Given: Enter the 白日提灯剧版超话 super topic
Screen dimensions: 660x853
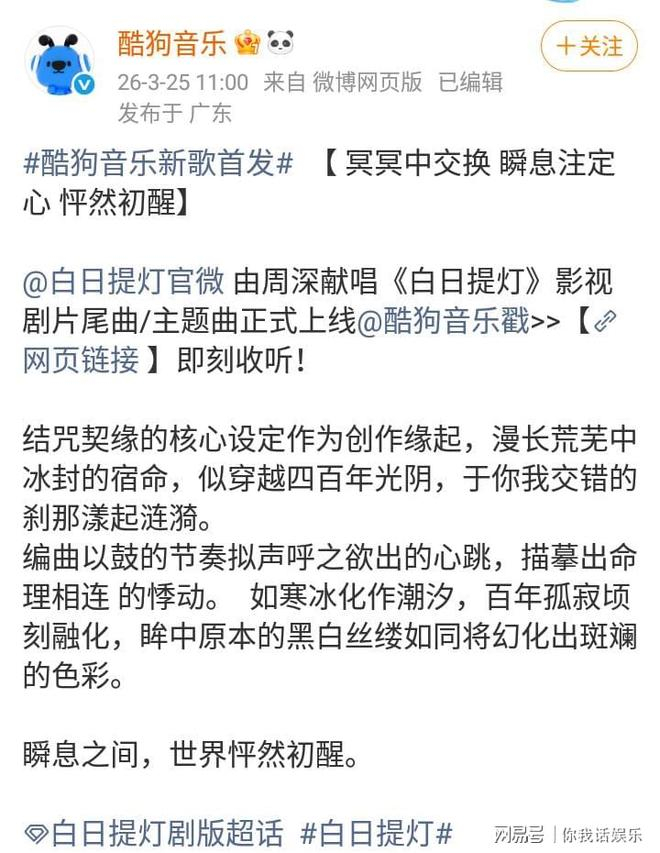Looking at the screenshot, I should click(155, 832).
